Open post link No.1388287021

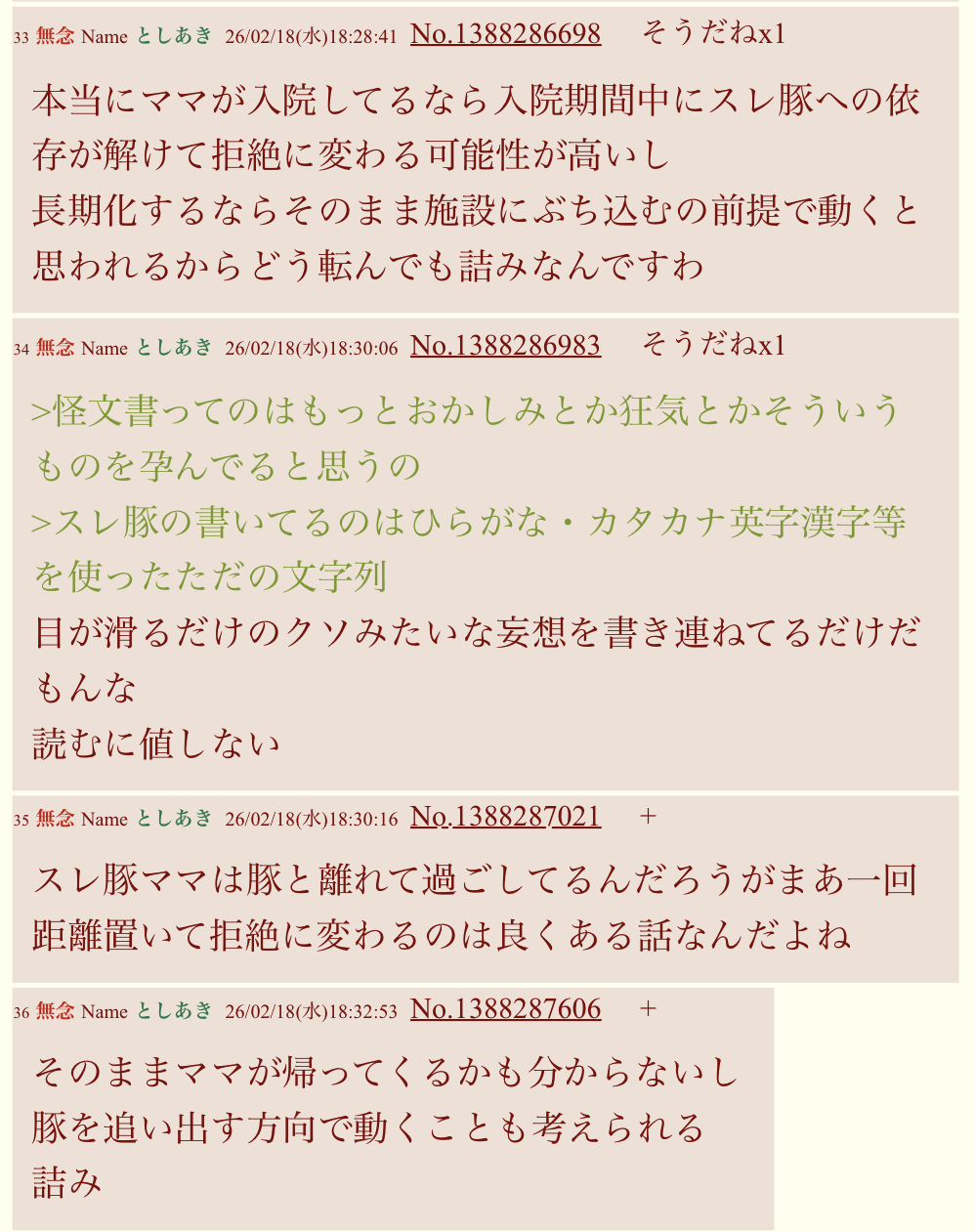(505, 817)
